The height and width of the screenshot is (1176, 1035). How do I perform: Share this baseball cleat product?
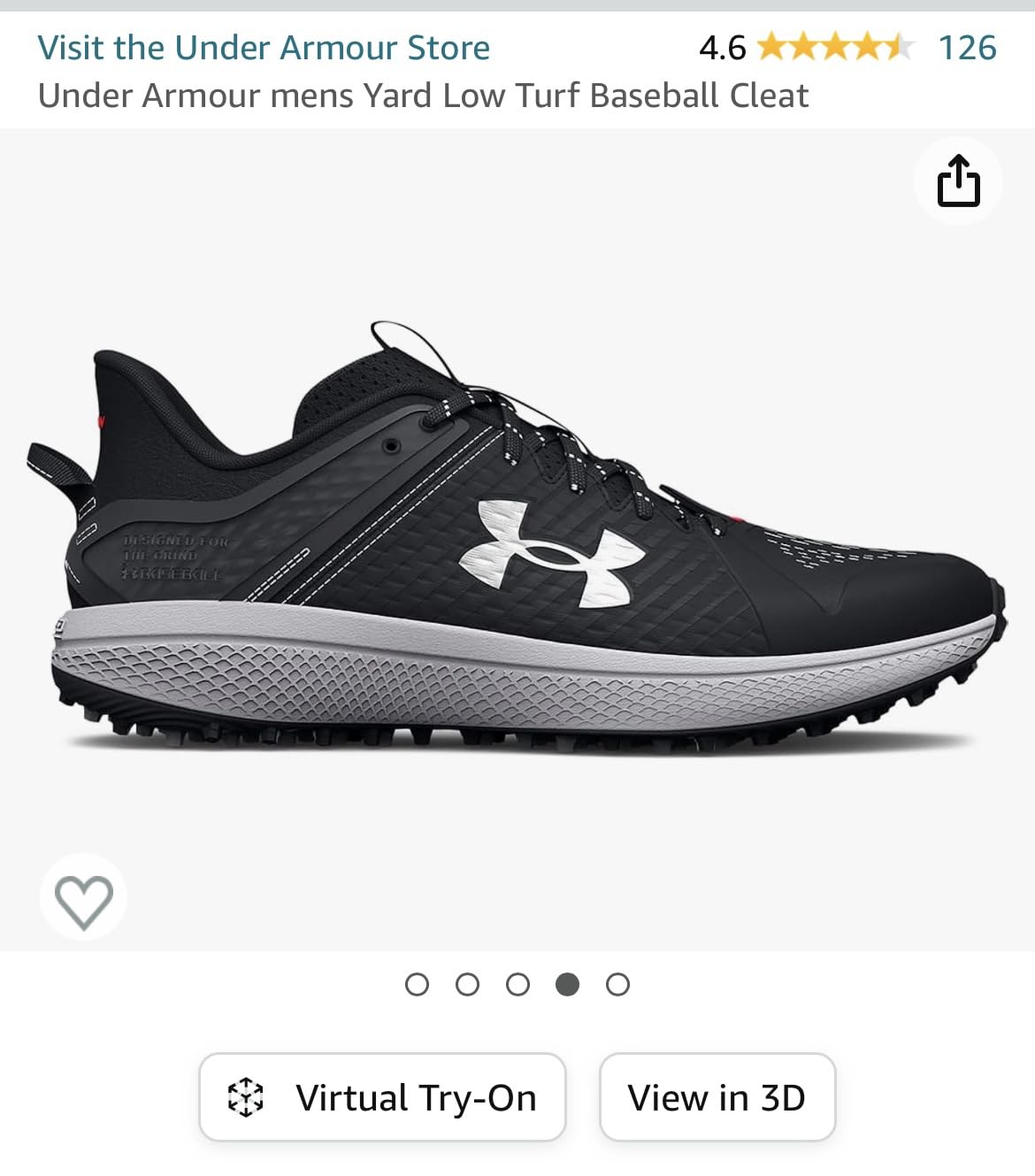click(x=958, y=181)
